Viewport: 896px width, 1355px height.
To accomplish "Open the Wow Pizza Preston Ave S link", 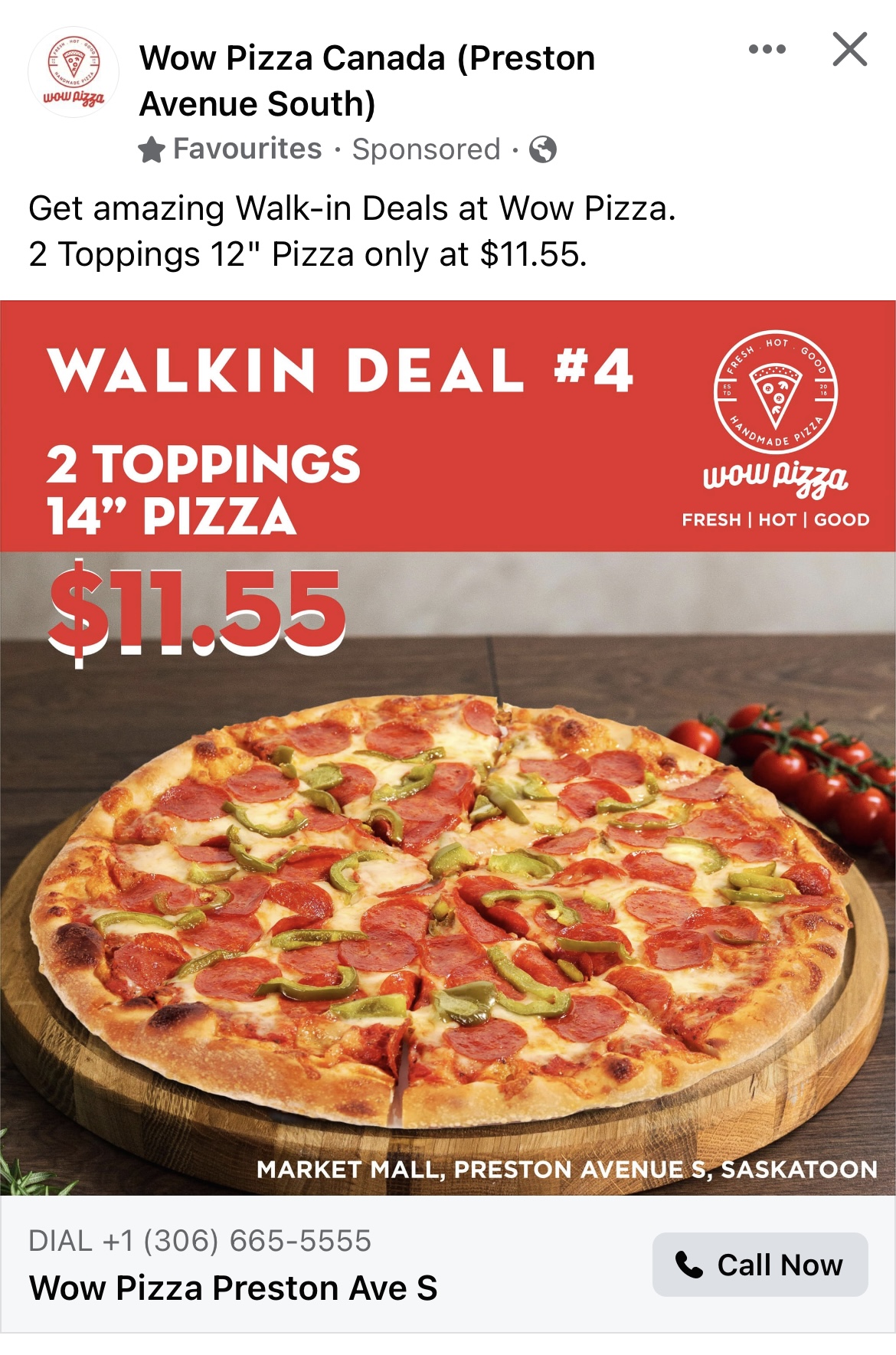I will 234,1288.
